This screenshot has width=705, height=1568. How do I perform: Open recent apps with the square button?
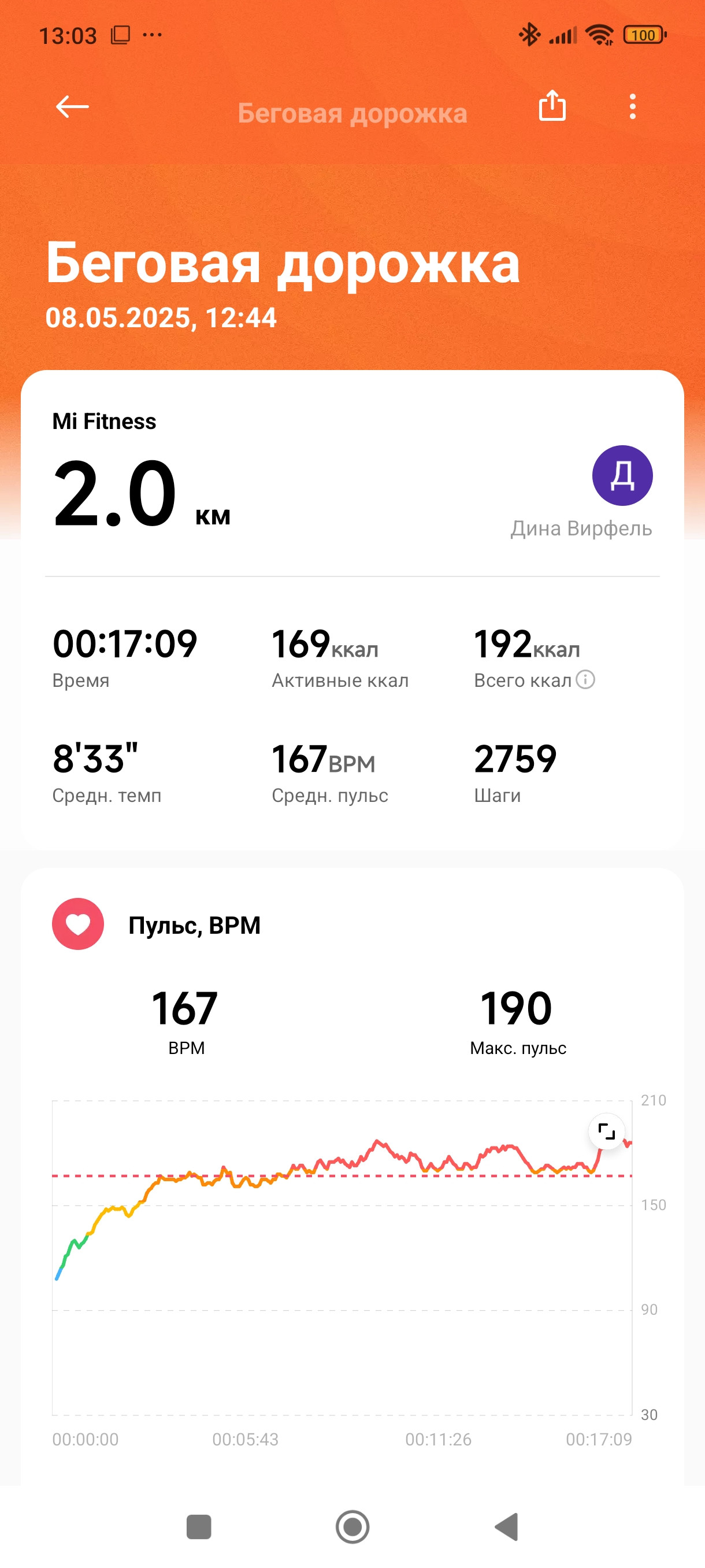(x=199, y=1527)
